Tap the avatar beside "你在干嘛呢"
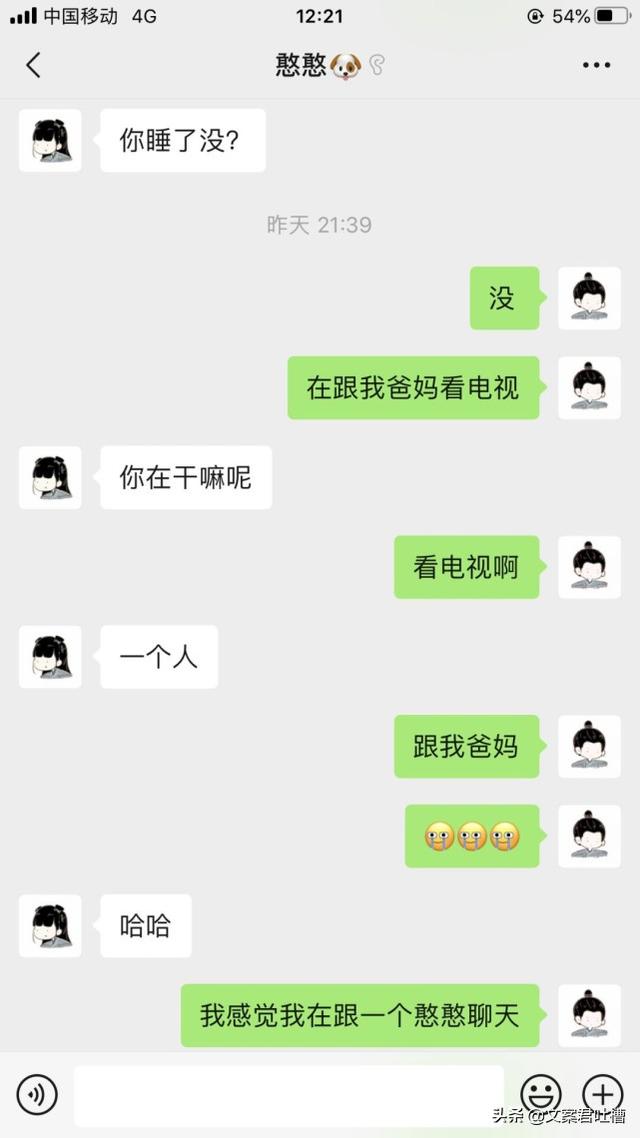 50,477
